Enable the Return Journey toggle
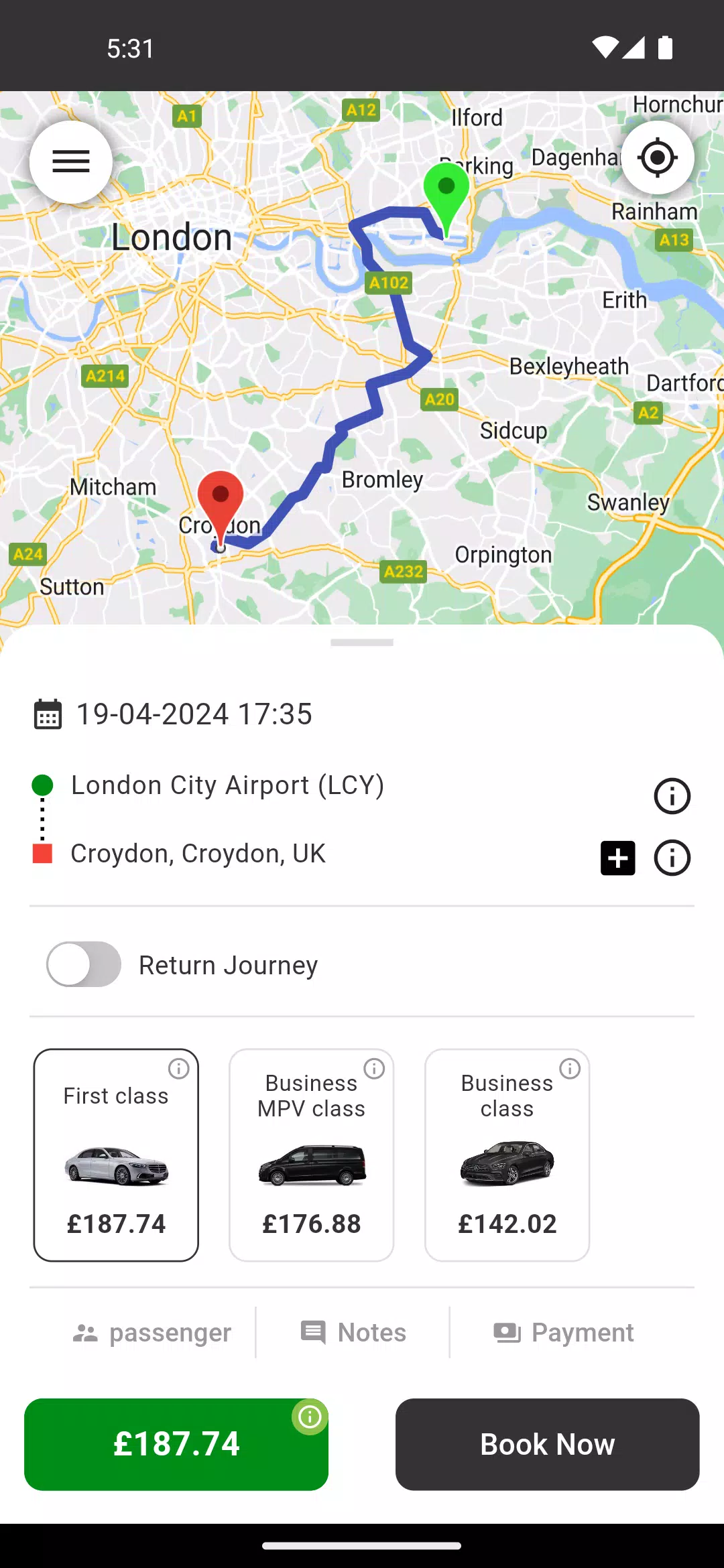This screenshot has width=724, height=1568. click(x=82, y=964)
